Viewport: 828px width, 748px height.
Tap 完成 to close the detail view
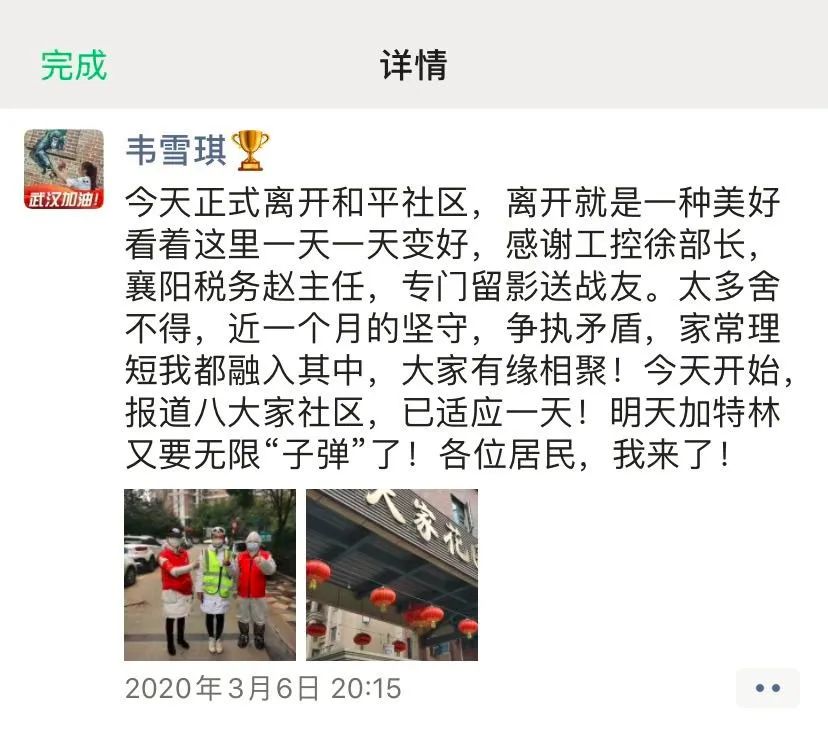click(74, 65)
